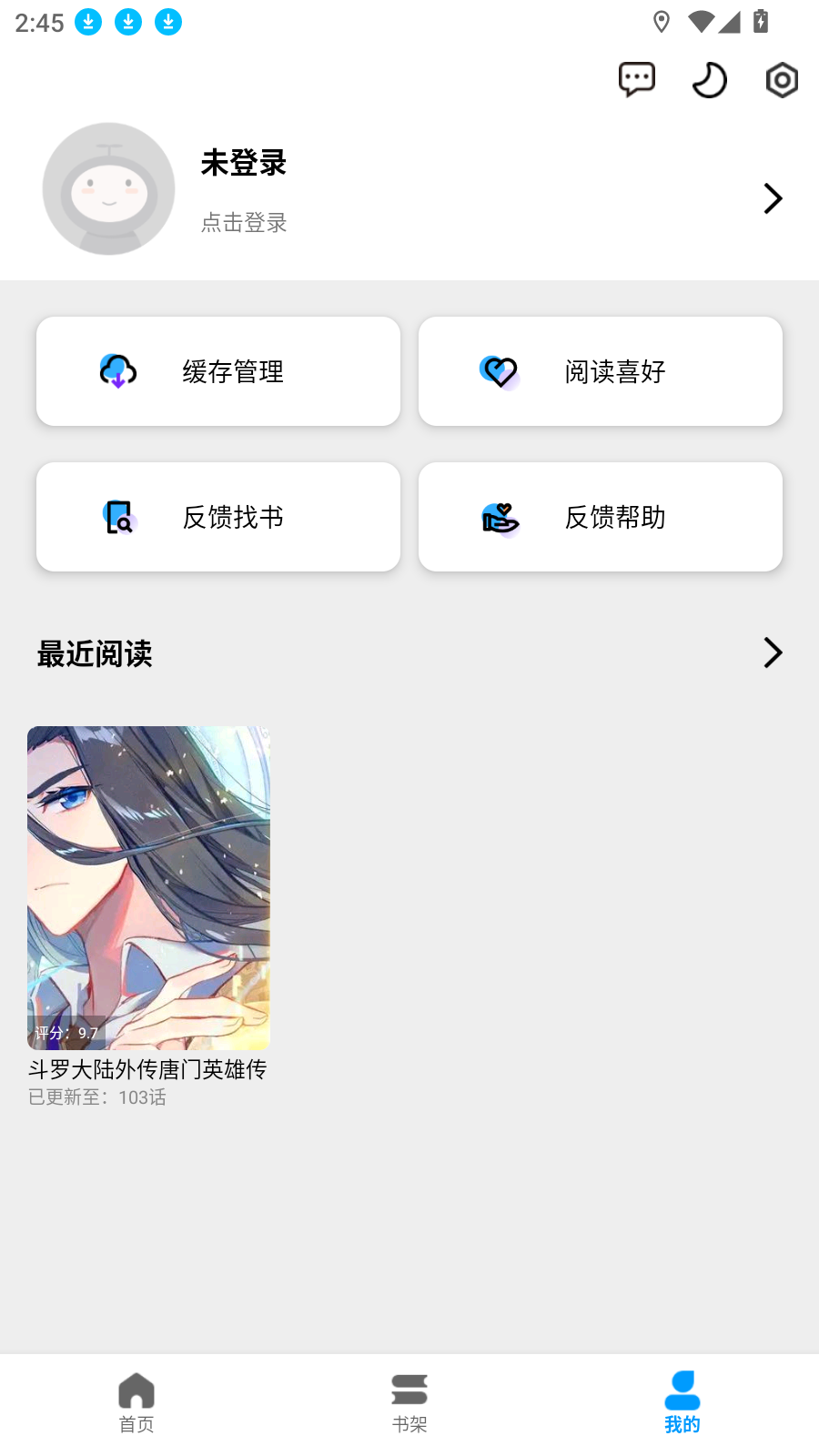Open the message/feedback chat icon

click(637, 79)
